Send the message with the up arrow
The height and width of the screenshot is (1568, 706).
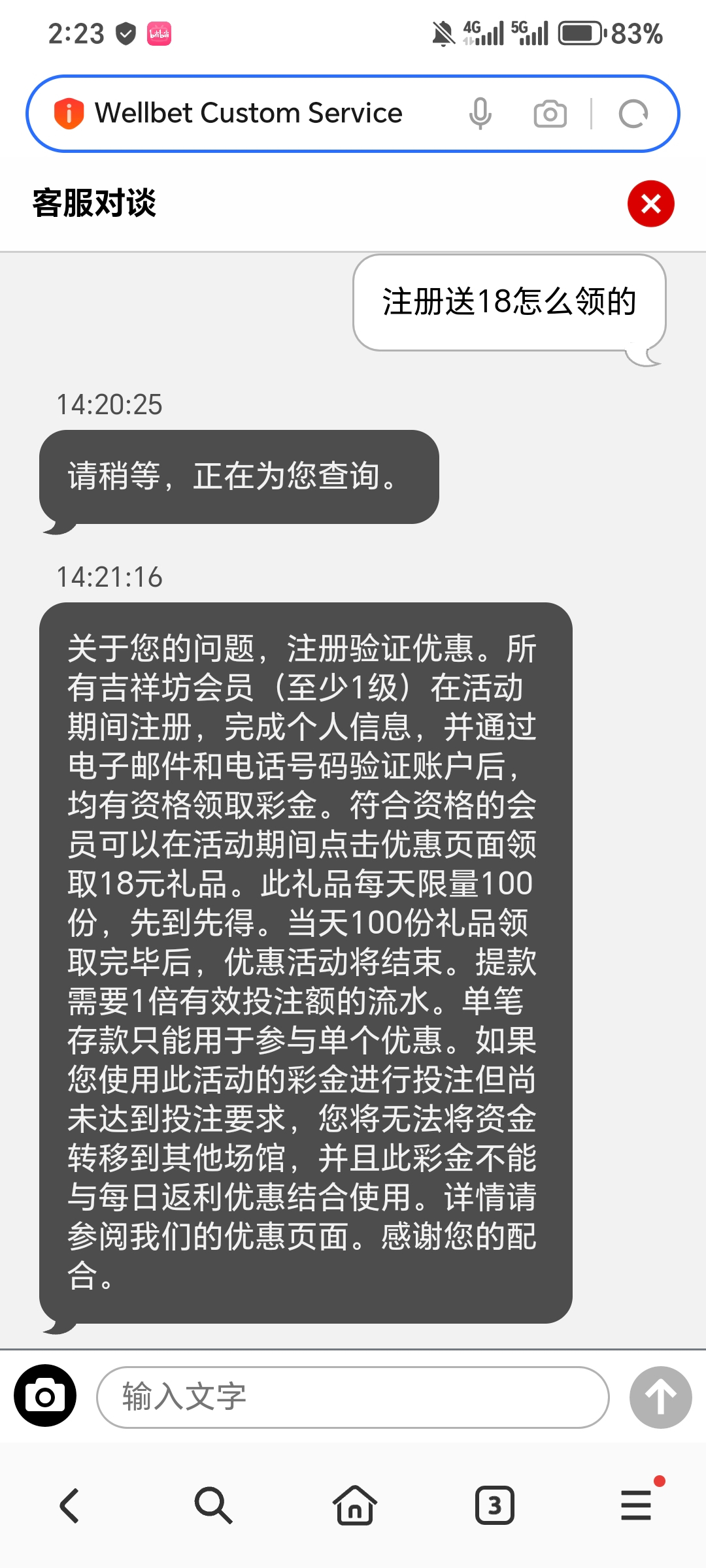(660, 1397)
